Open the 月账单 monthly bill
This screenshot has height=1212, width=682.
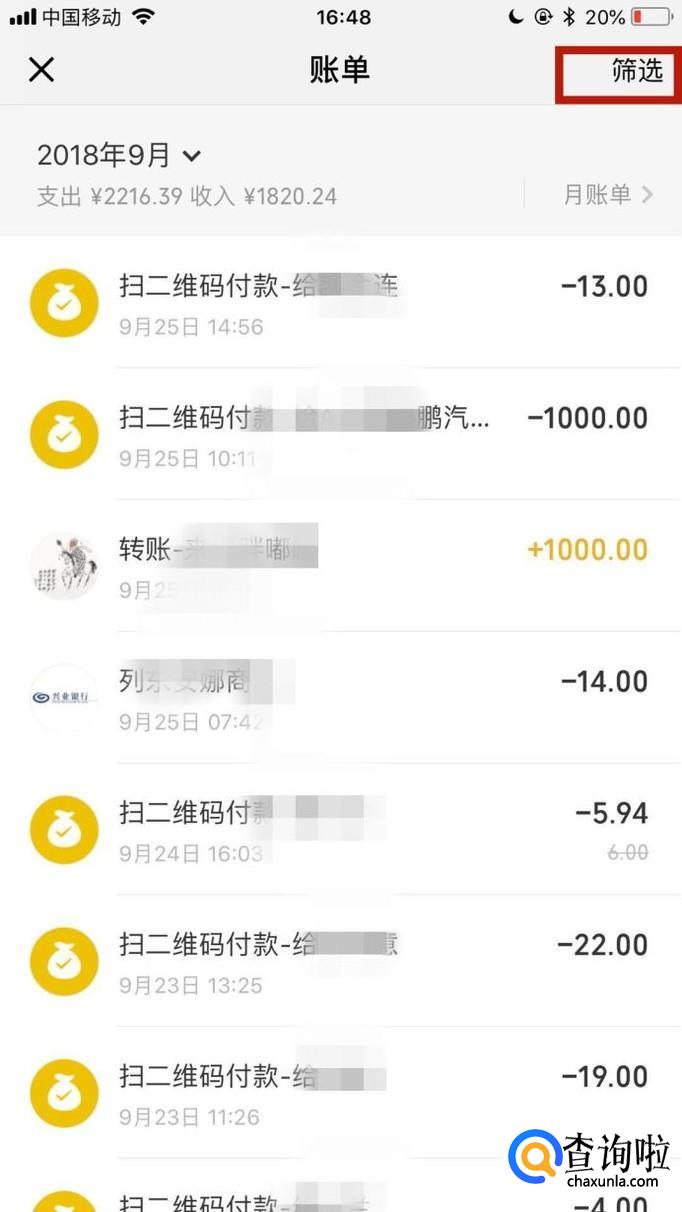(607, 194)
